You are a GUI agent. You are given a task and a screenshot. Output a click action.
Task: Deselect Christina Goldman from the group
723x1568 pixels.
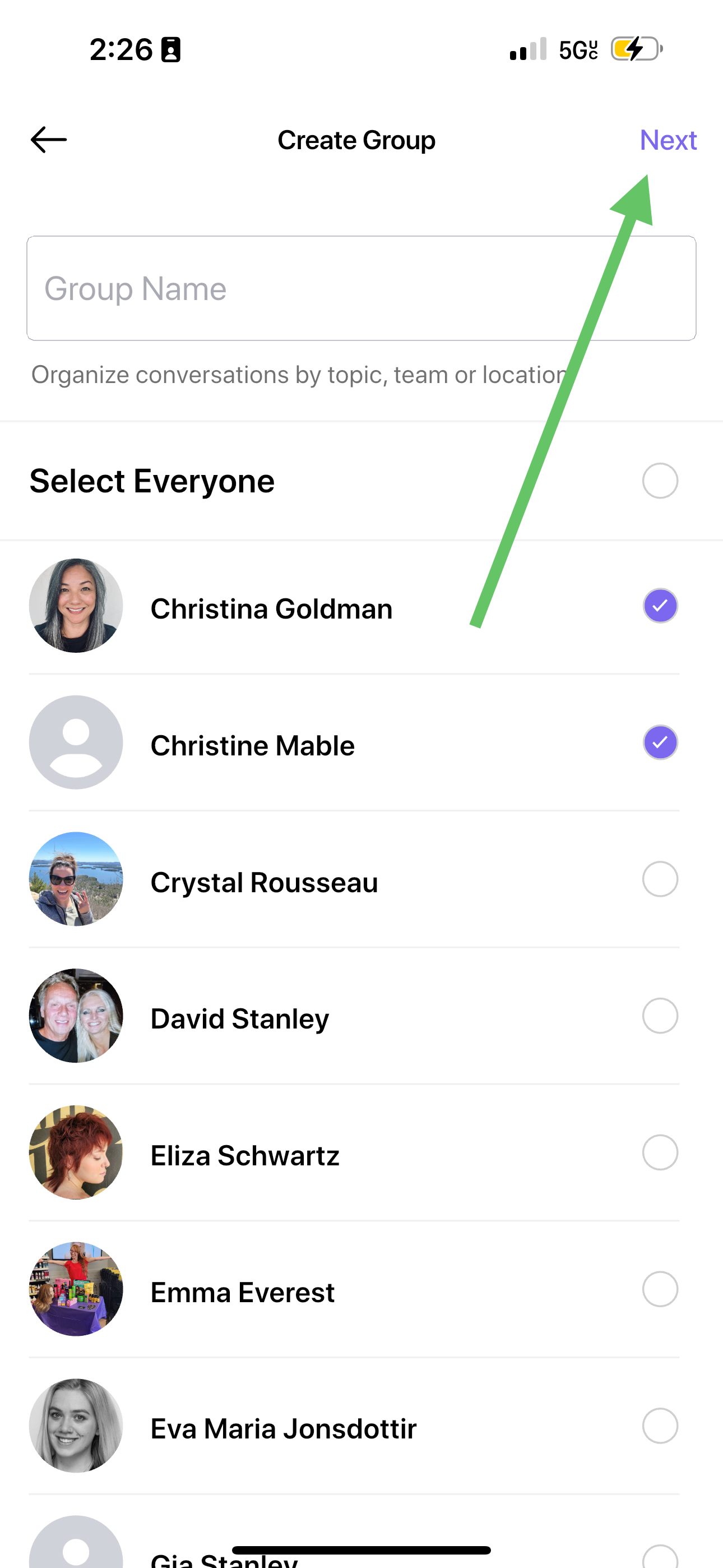point(660,606)
